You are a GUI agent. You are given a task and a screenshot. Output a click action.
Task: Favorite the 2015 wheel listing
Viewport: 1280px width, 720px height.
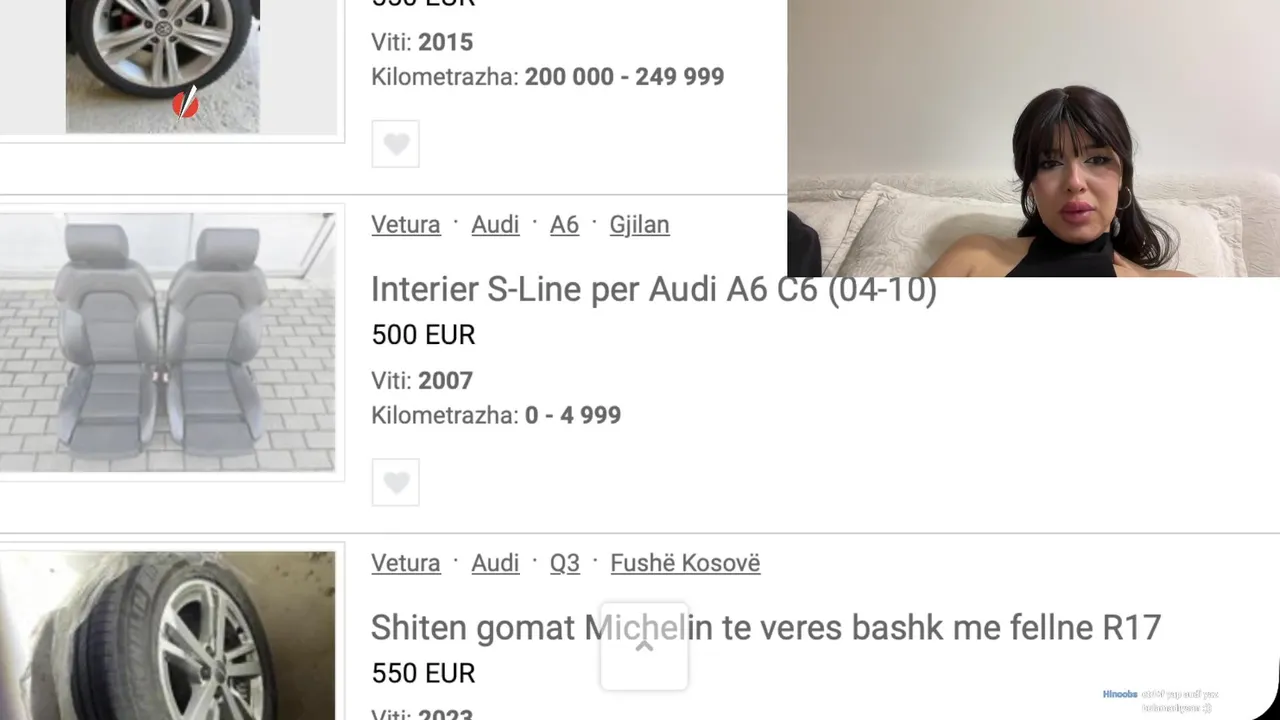[x=396, y=145]
